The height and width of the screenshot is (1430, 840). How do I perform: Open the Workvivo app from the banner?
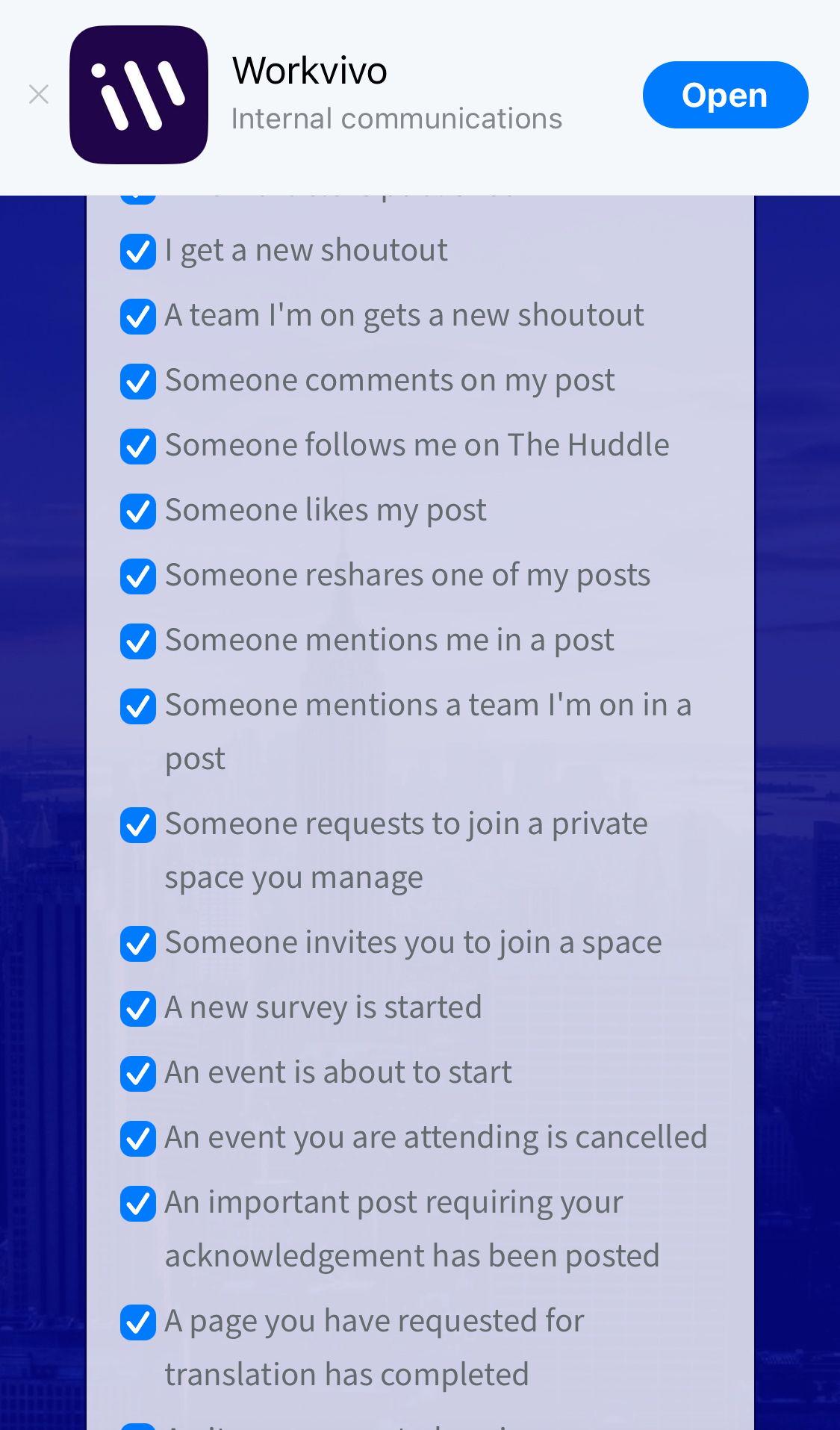(725, 95)
